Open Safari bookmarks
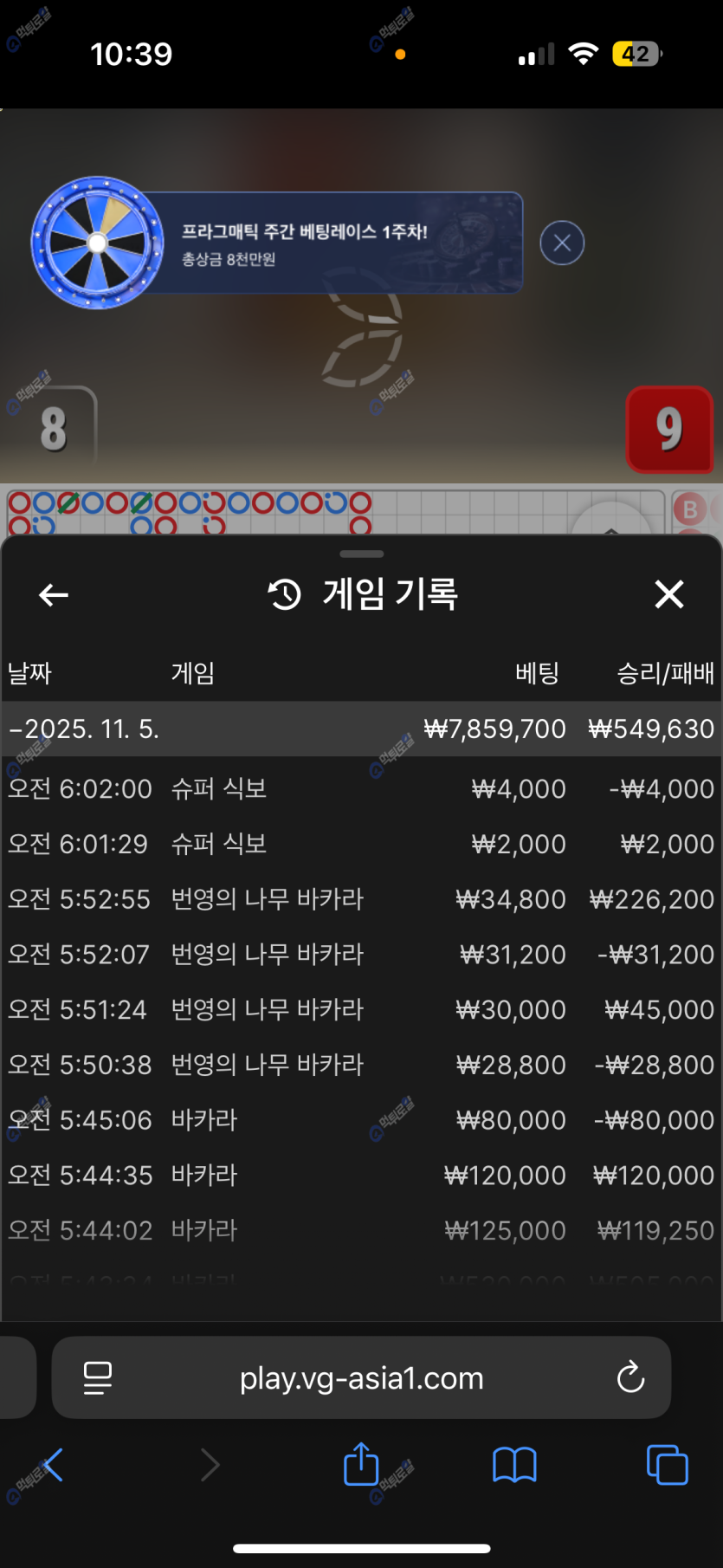The width and height of the screenshot is (723, 1568). click(514, 1466)
